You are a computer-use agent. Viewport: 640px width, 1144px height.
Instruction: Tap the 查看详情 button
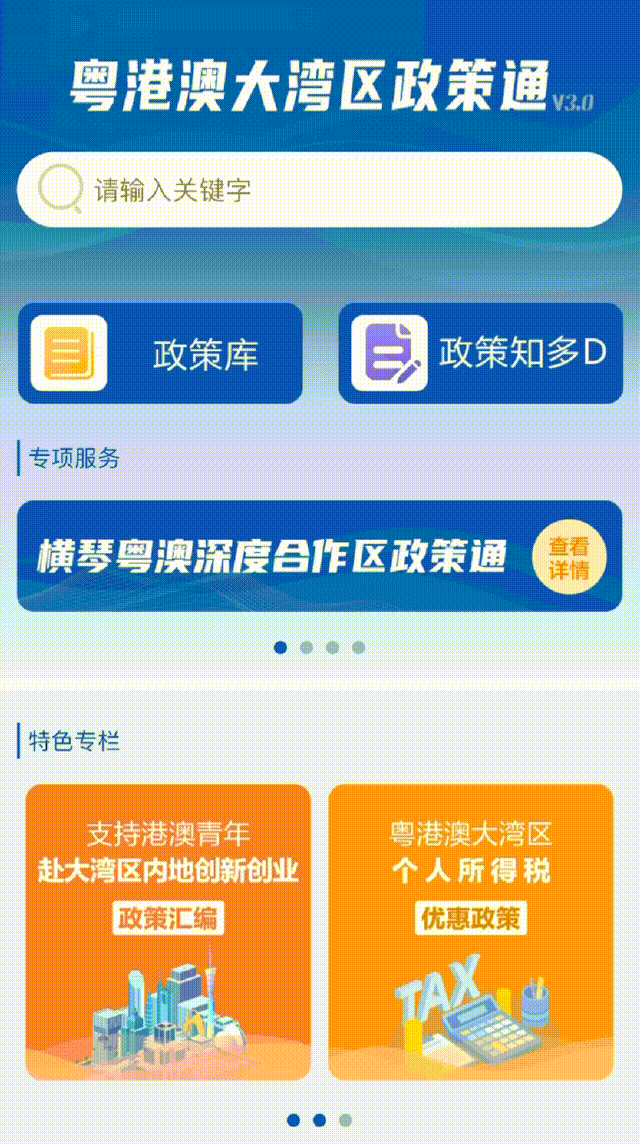[x=568, y=556]
